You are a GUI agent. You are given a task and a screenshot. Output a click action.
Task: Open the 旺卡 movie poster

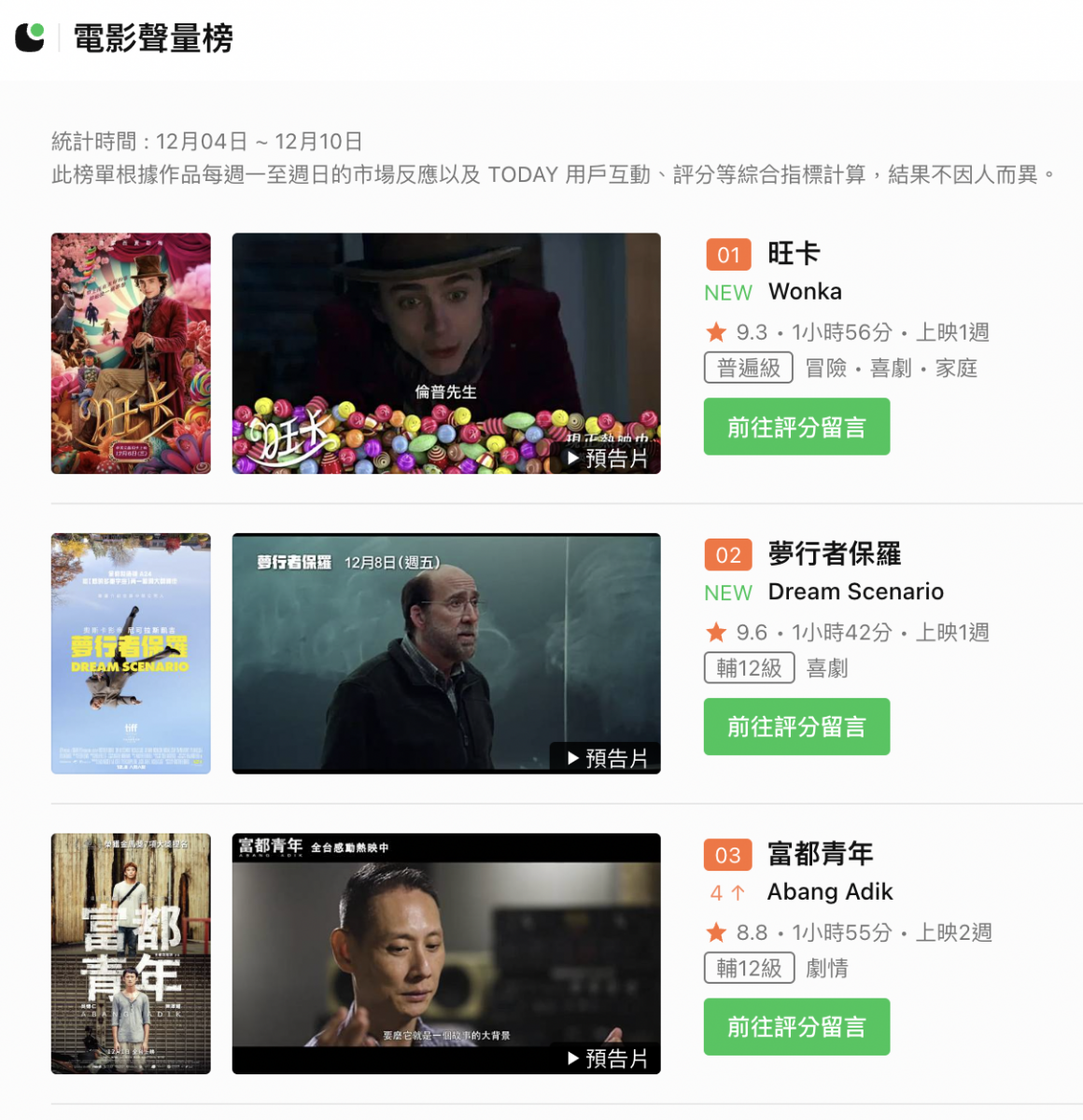pyautogui.click(x=131, y=353)
